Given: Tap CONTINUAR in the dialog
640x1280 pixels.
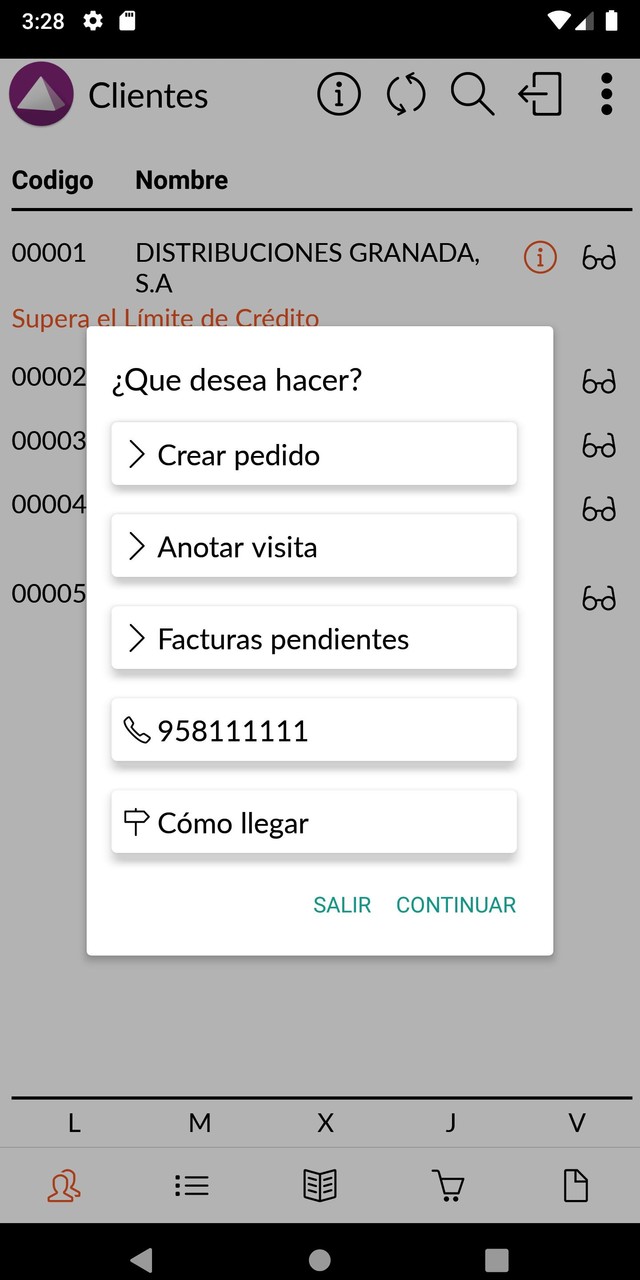Looking at the screenshot, I should coord(456,905).
